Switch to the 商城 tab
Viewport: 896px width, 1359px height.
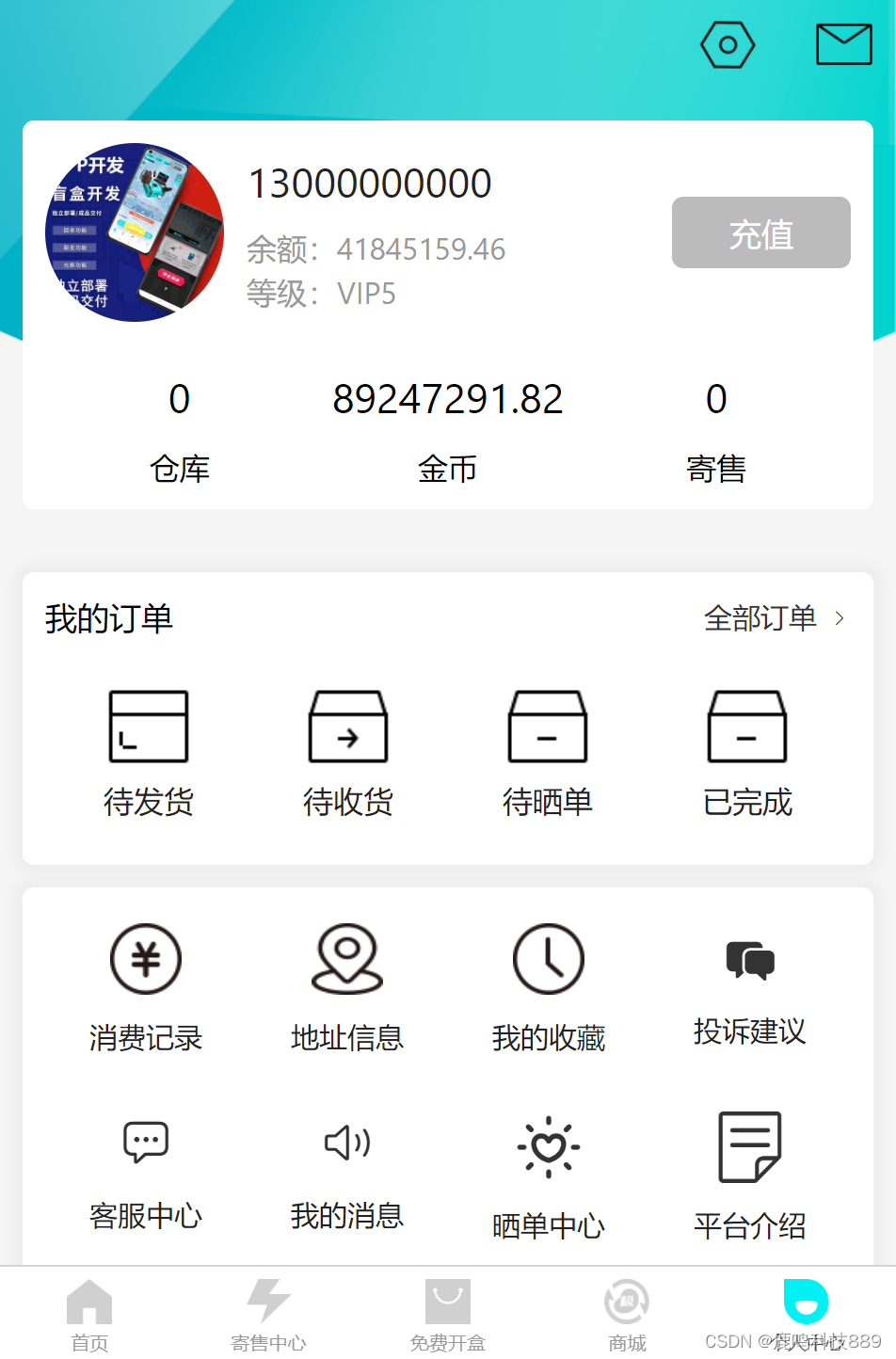[627, 1315]
